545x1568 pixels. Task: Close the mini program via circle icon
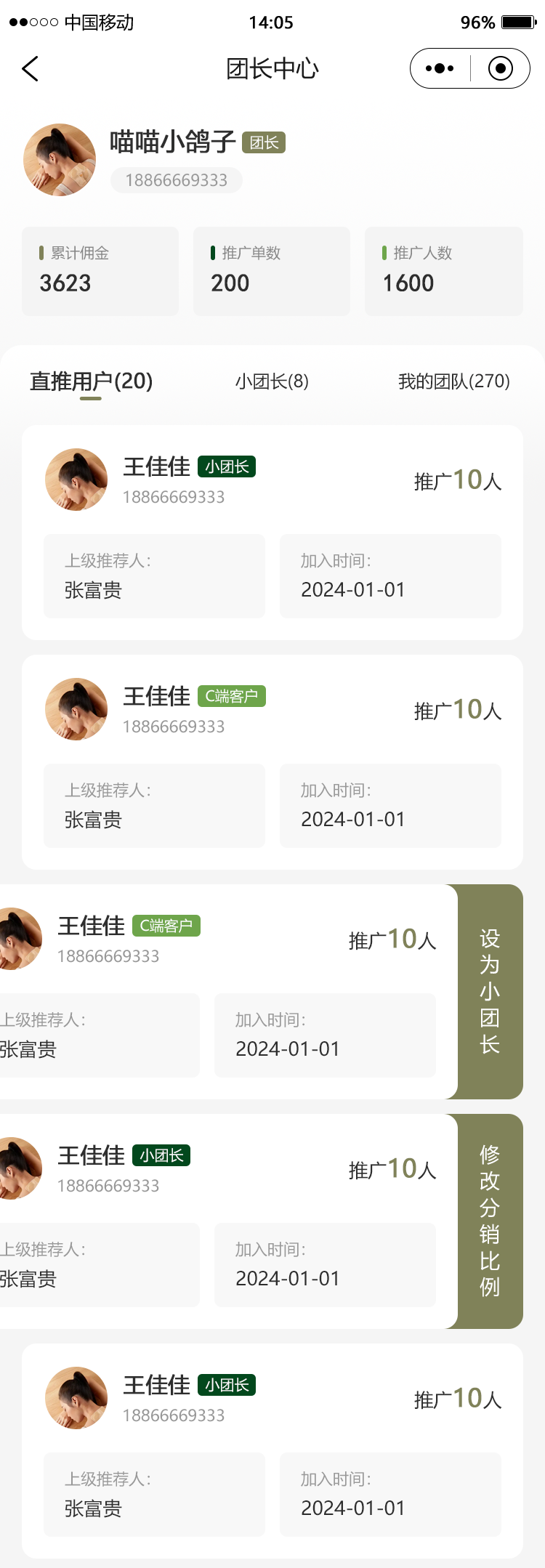500,69
